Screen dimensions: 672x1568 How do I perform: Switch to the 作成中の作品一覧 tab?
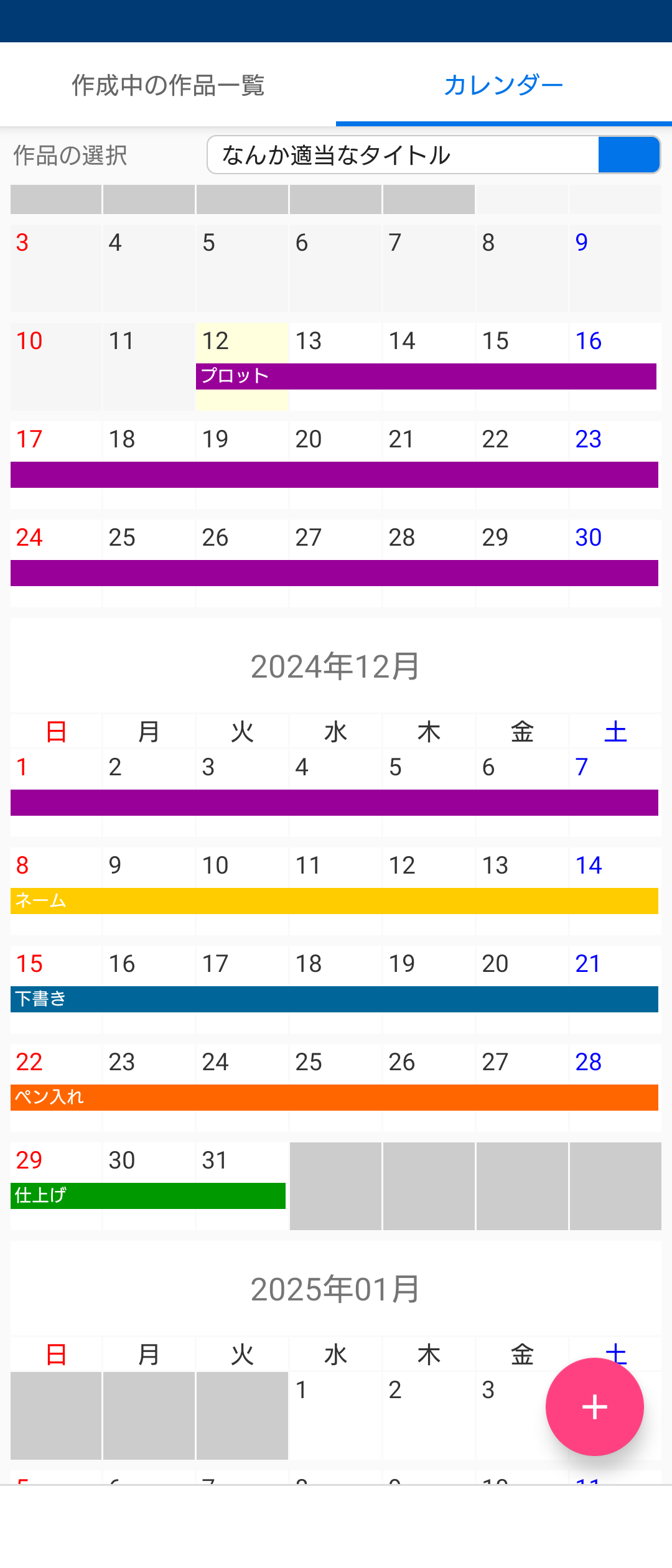(168, 85)
